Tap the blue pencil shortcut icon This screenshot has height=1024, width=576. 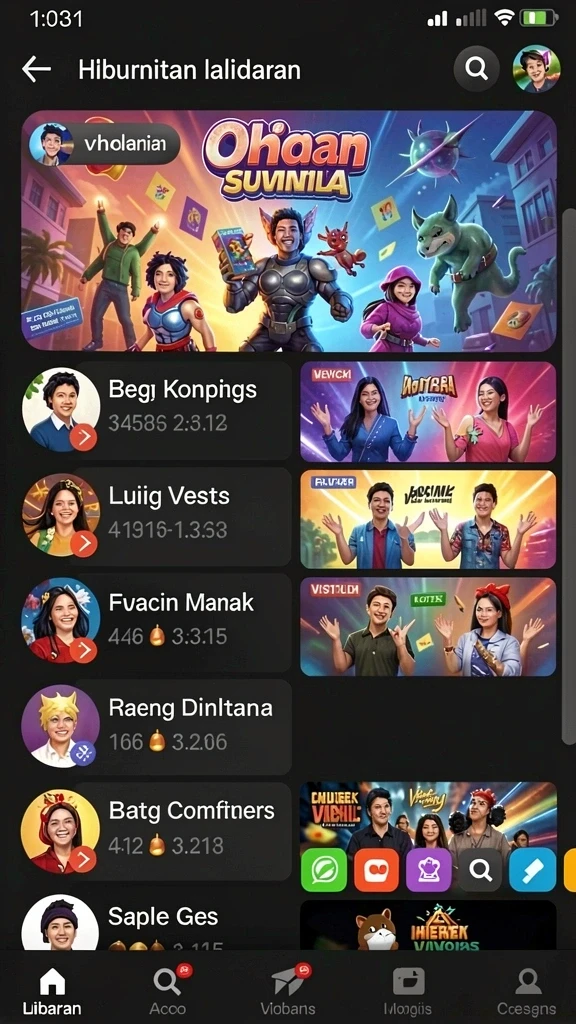(532, 870)
